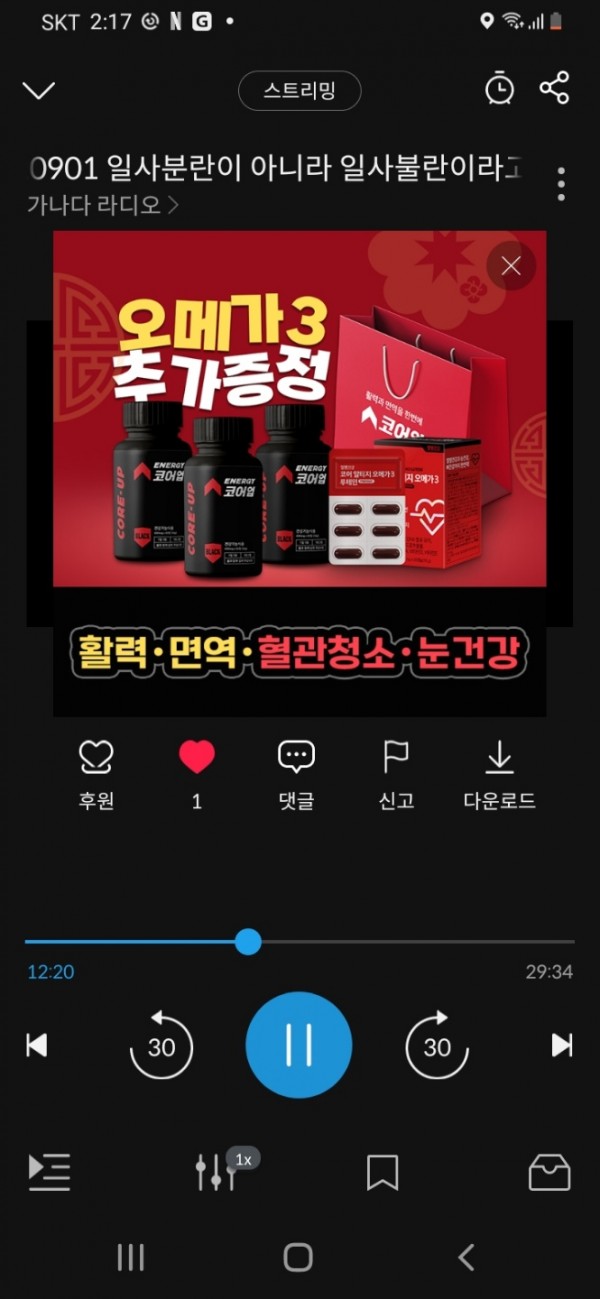Report the episode with 신고

(396, 773)
